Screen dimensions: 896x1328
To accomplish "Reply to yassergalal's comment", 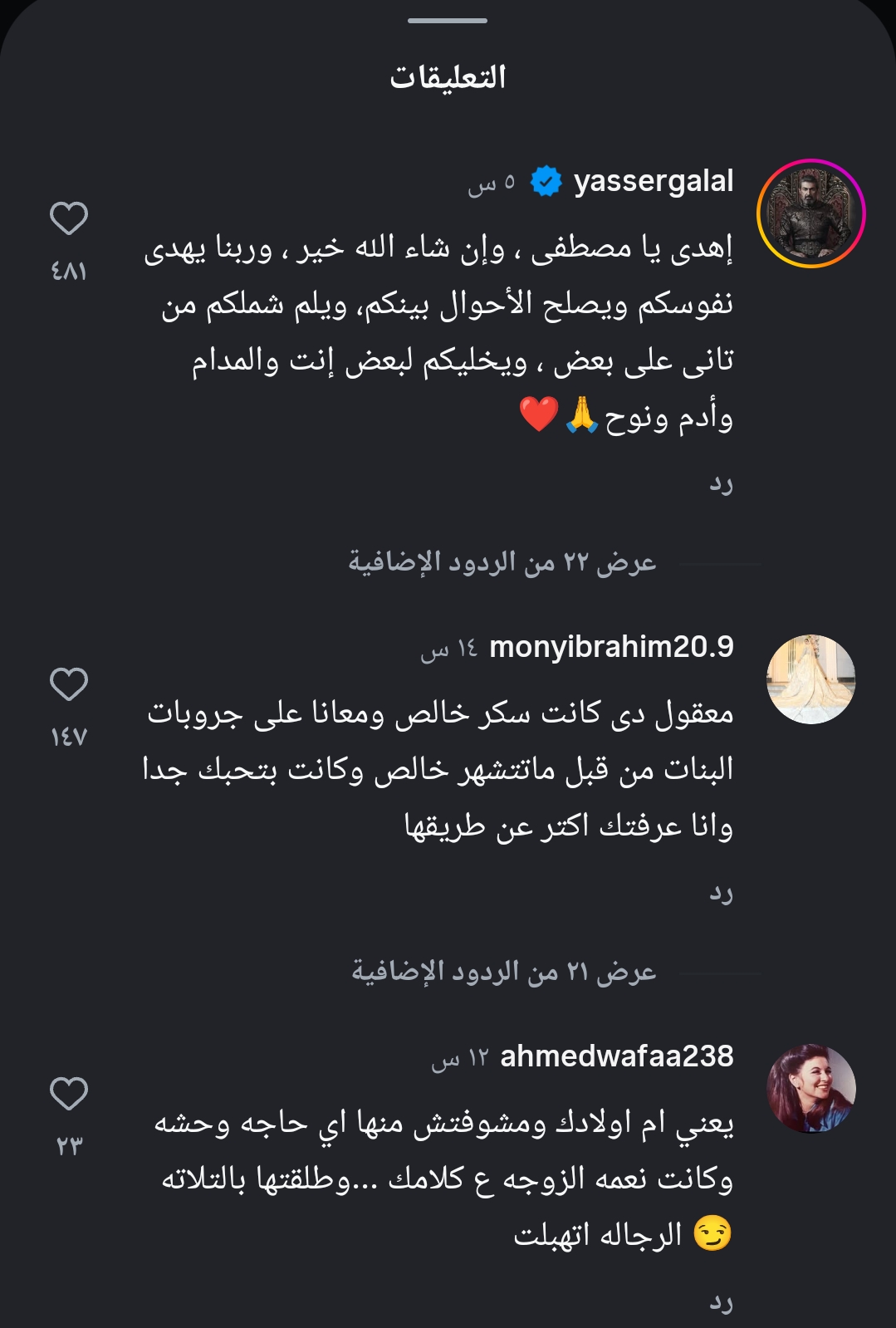I will (x=721, y=483).
